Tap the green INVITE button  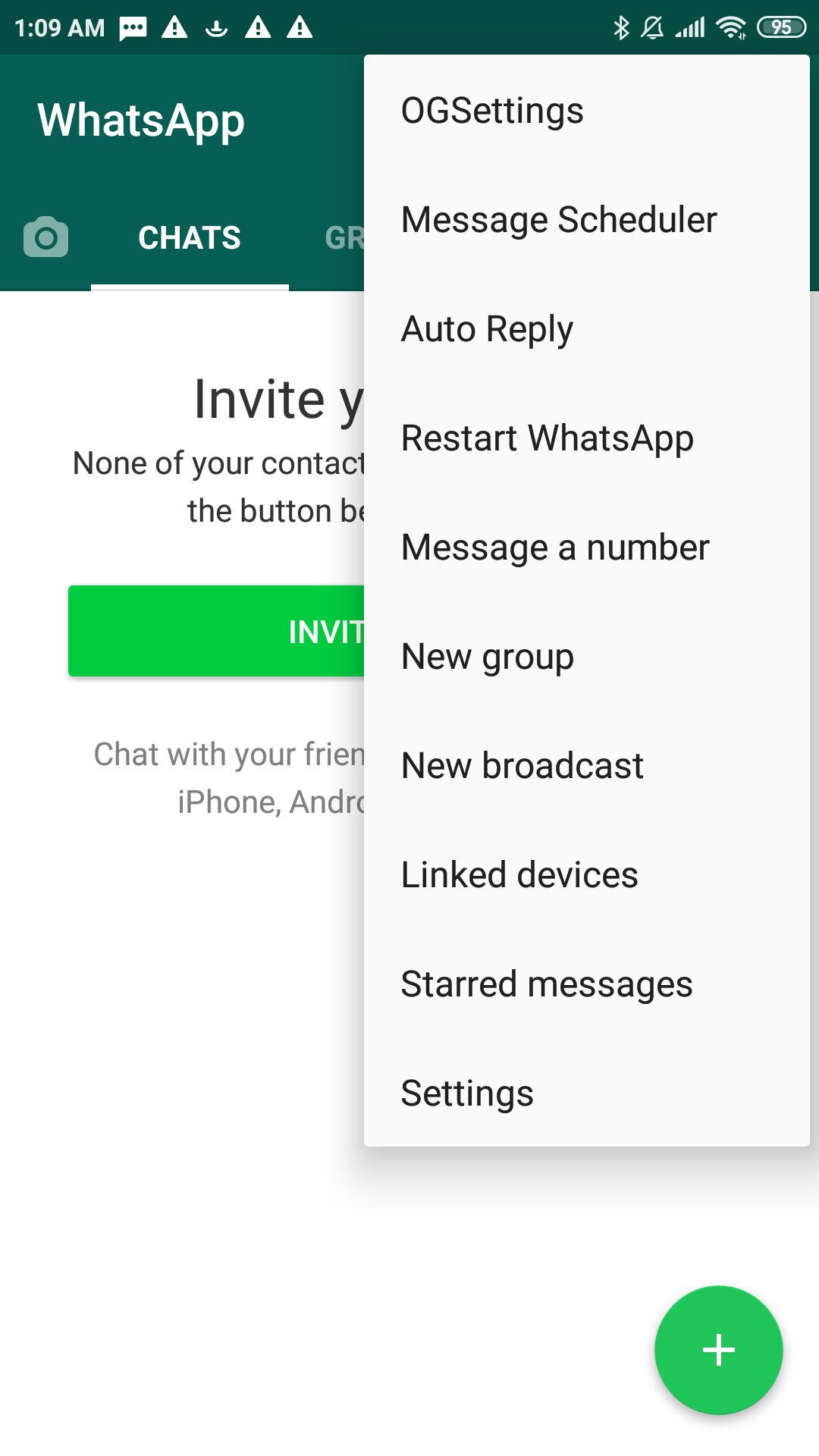217,631
